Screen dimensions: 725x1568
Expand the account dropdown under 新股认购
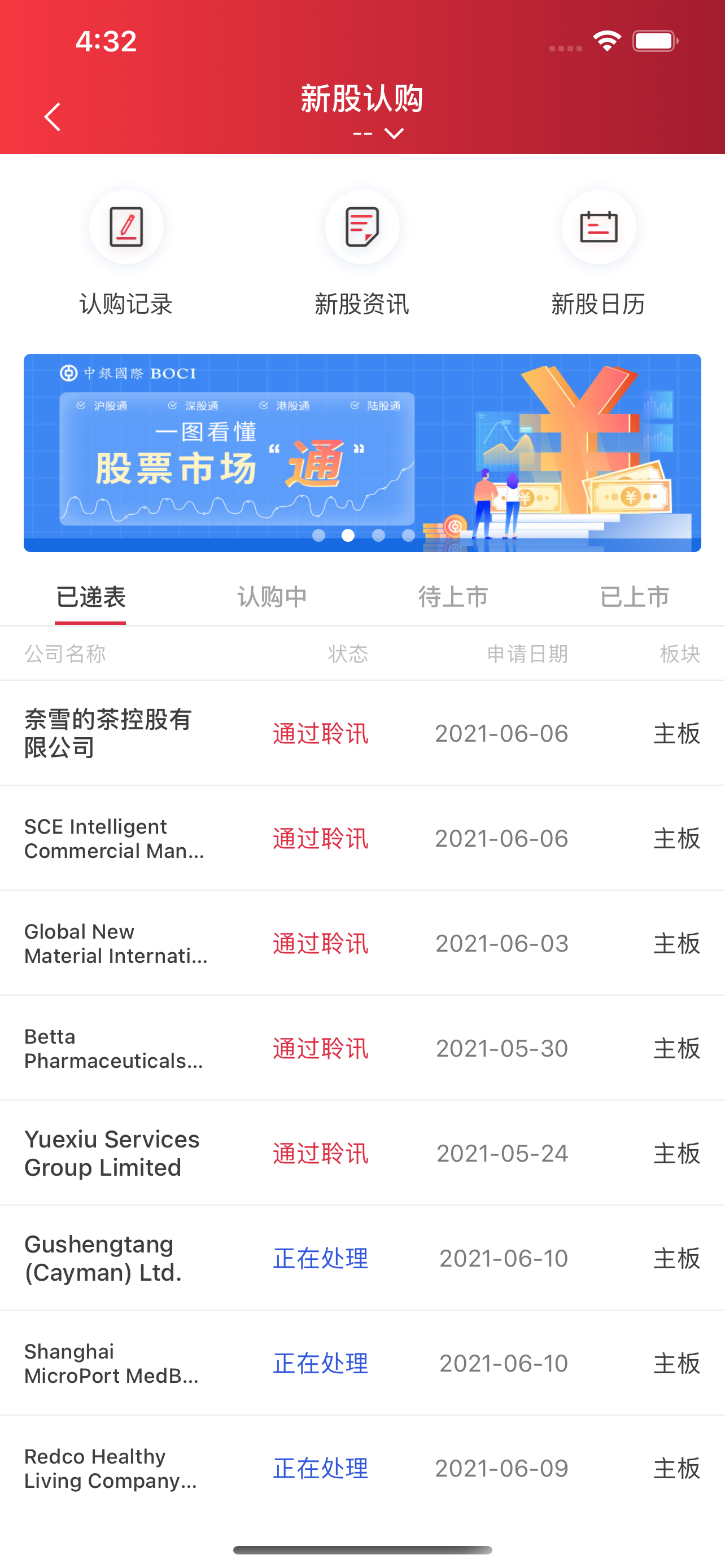click(x=379, y=133)
